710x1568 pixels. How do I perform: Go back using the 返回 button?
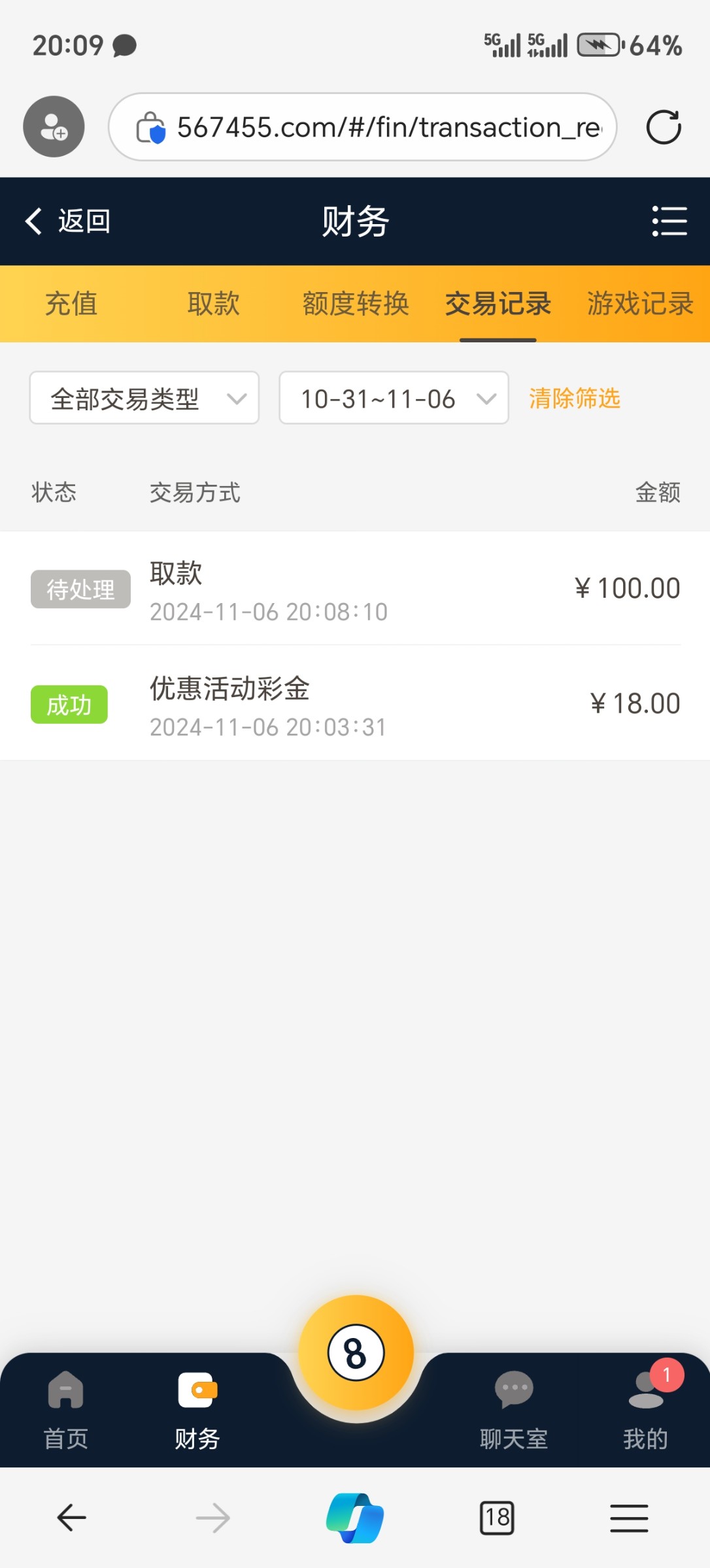[69, 221]
